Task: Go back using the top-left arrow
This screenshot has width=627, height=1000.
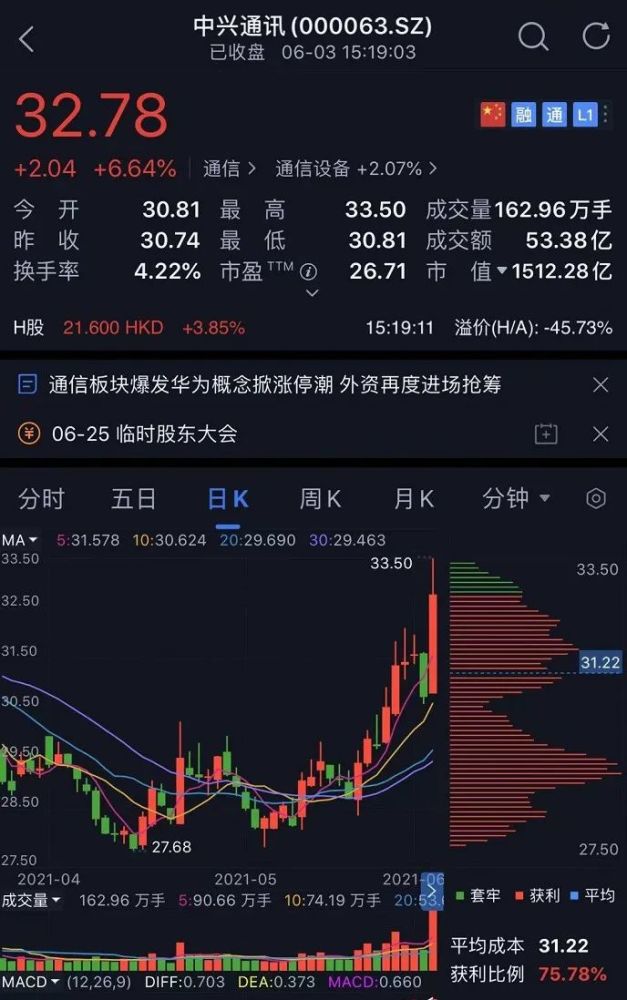Action: pos(27,39)
